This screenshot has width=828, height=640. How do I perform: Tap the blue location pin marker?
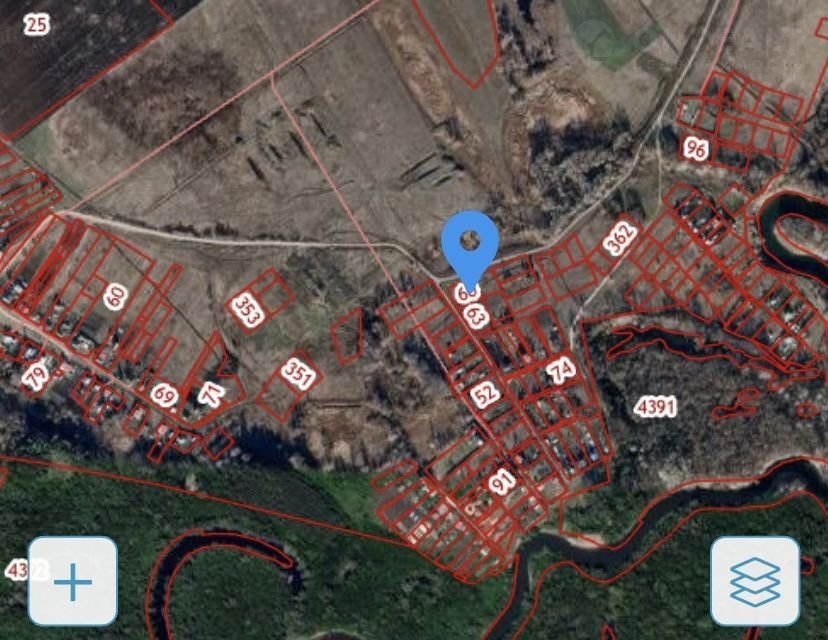pos(470,243)
